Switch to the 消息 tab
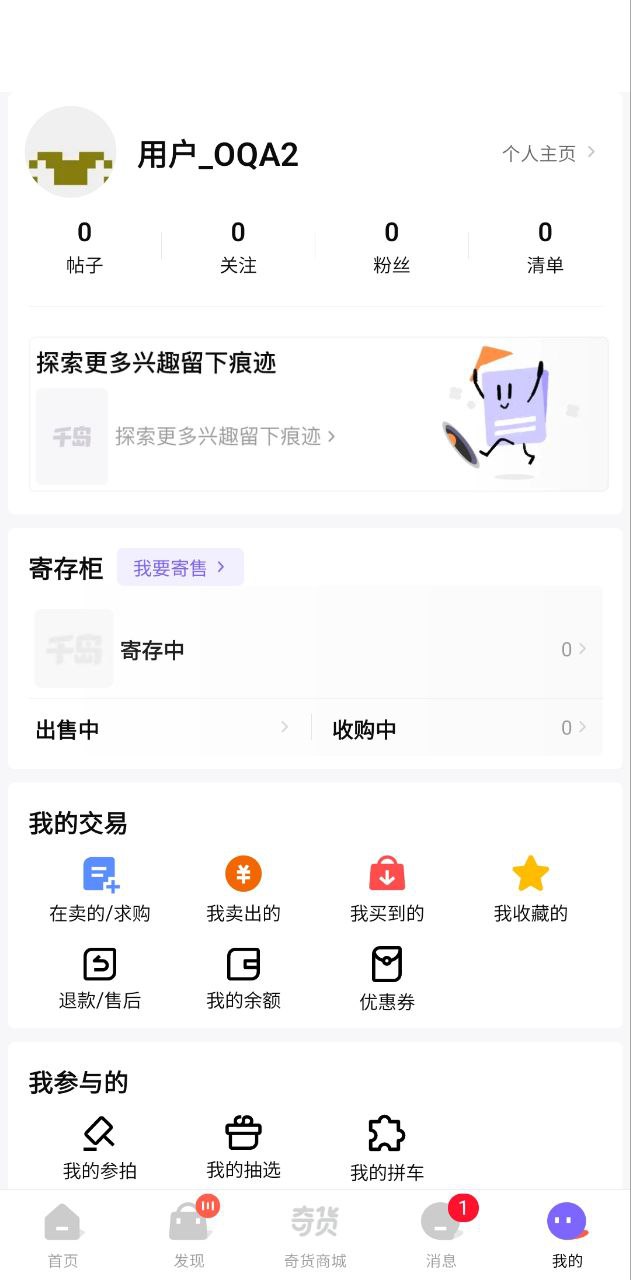631x1280 pixels. coord(441,1235)
